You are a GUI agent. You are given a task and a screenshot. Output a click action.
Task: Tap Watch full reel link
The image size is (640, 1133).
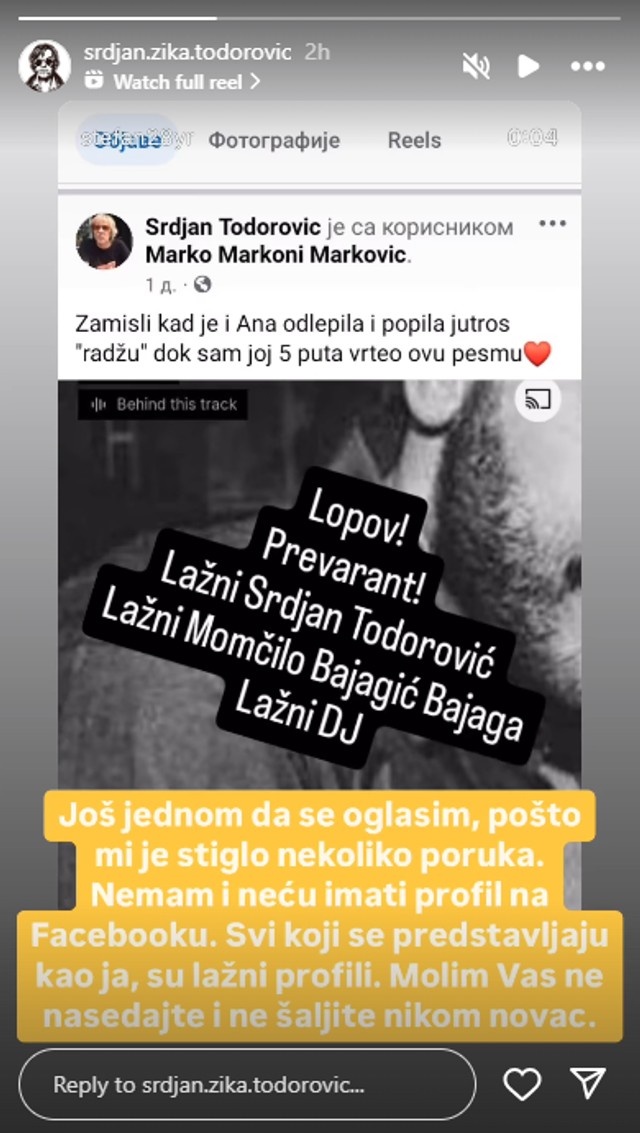click(x=177, y=82)
